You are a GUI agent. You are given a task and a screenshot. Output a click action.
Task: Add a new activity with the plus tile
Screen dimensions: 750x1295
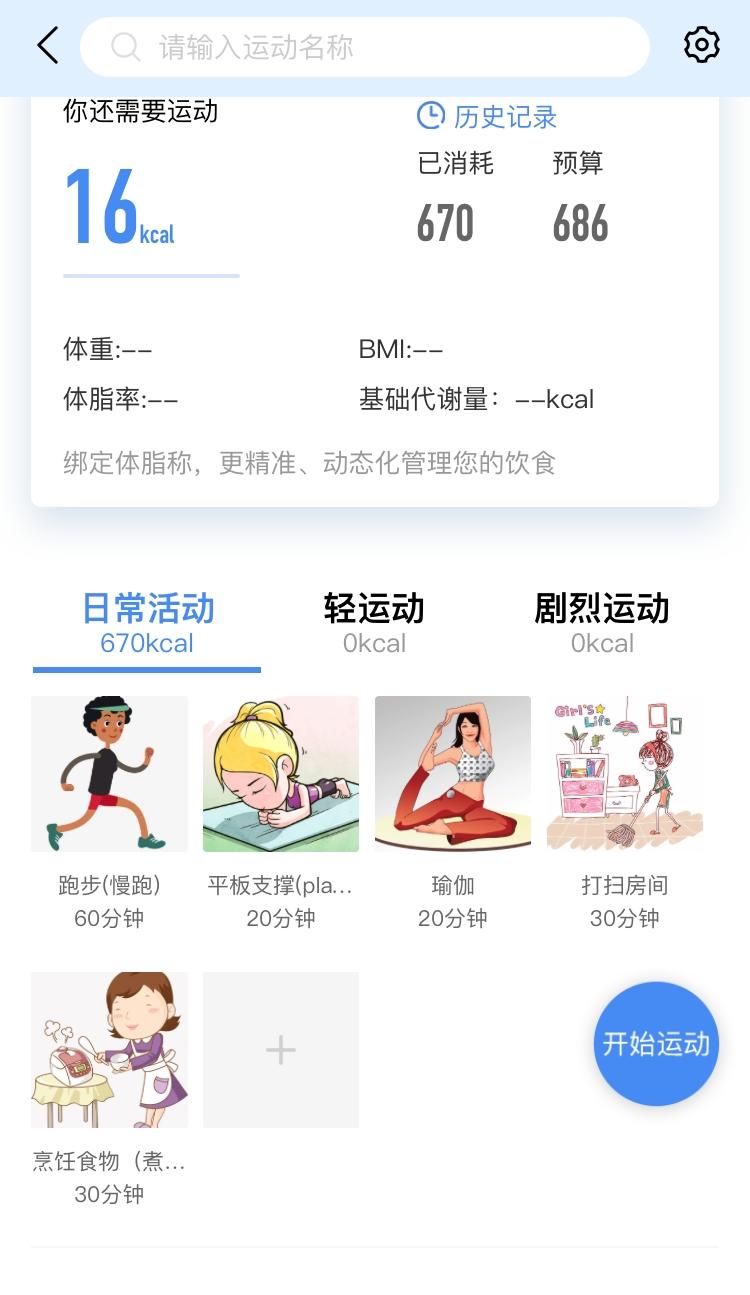pos(281,1050)
